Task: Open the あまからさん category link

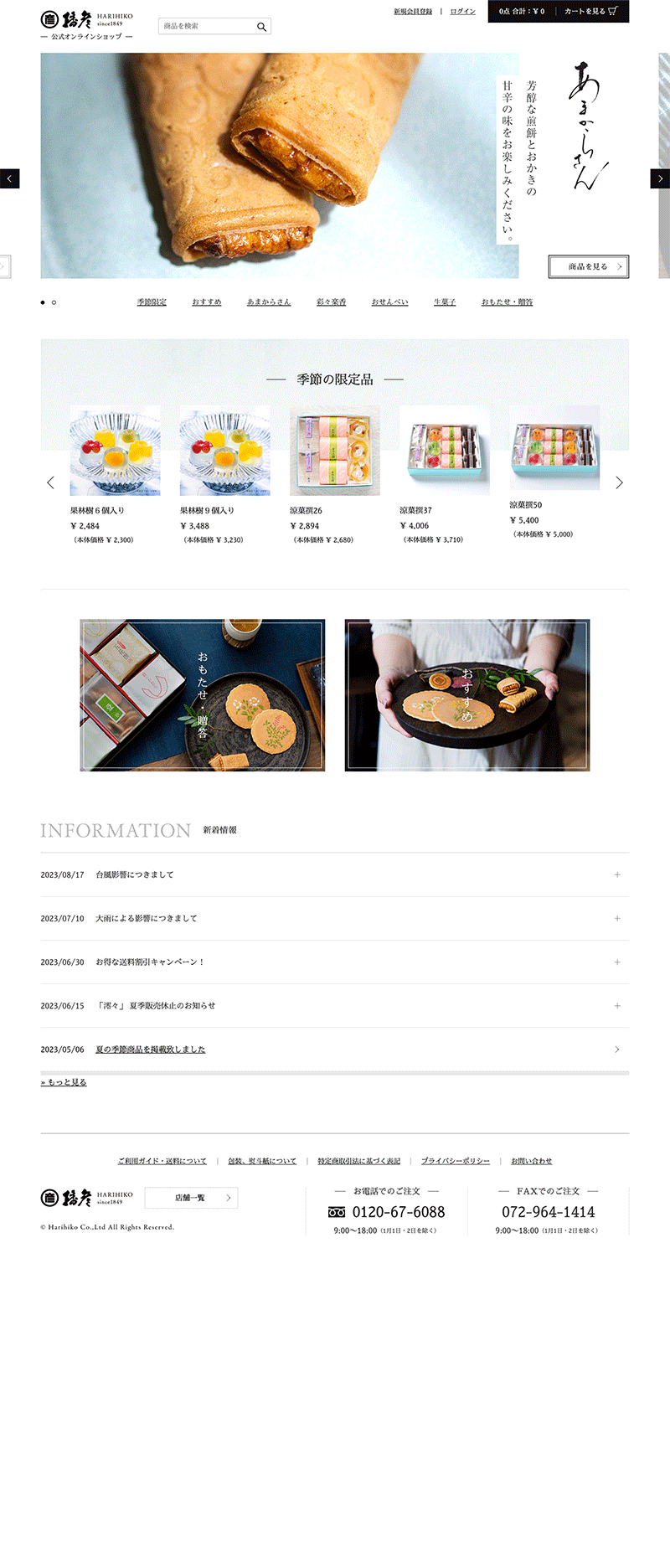Action: (268, 302)
